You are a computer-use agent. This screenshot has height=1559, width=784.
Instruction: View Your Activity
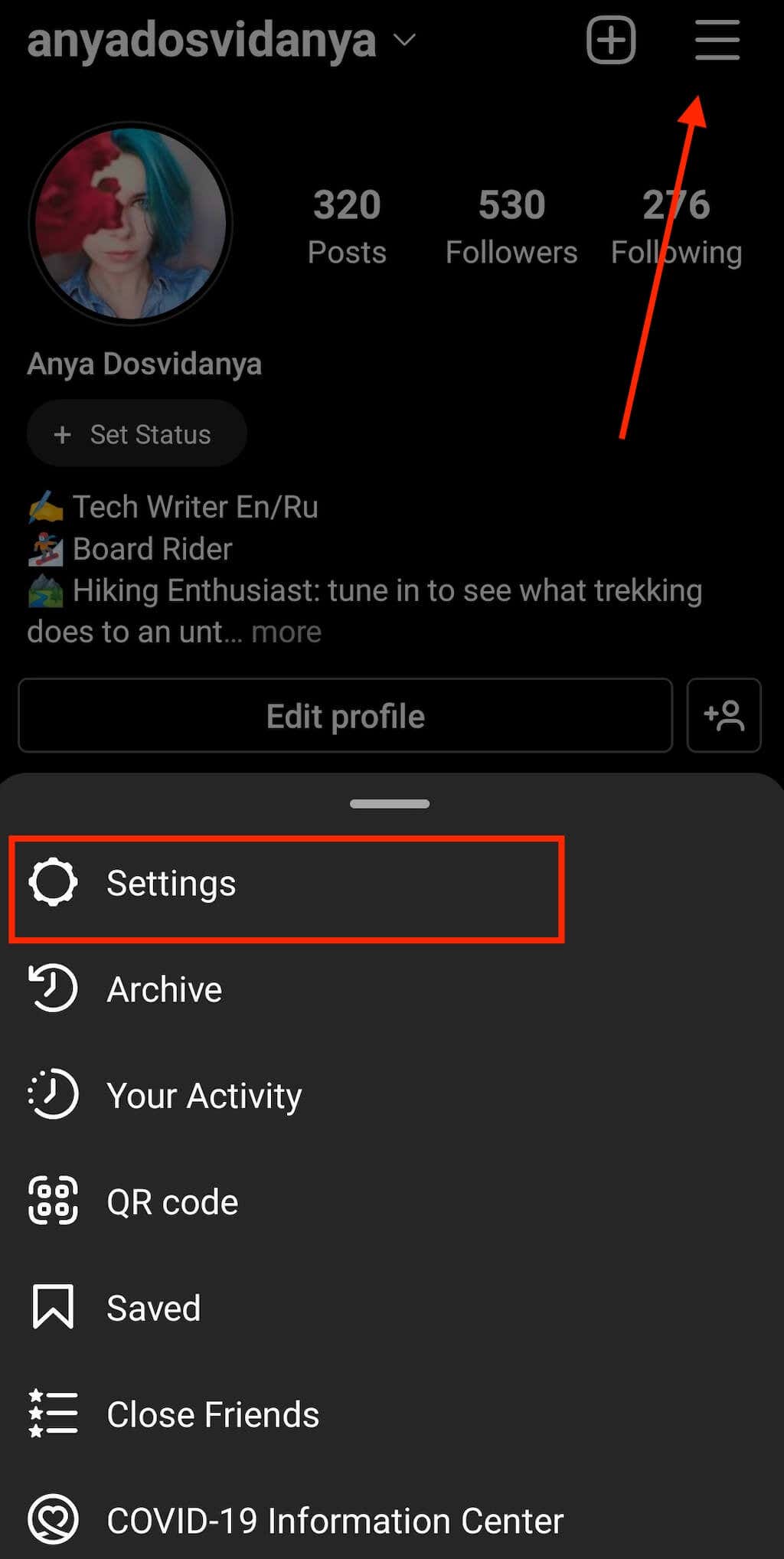click(x=204, y=1096)
